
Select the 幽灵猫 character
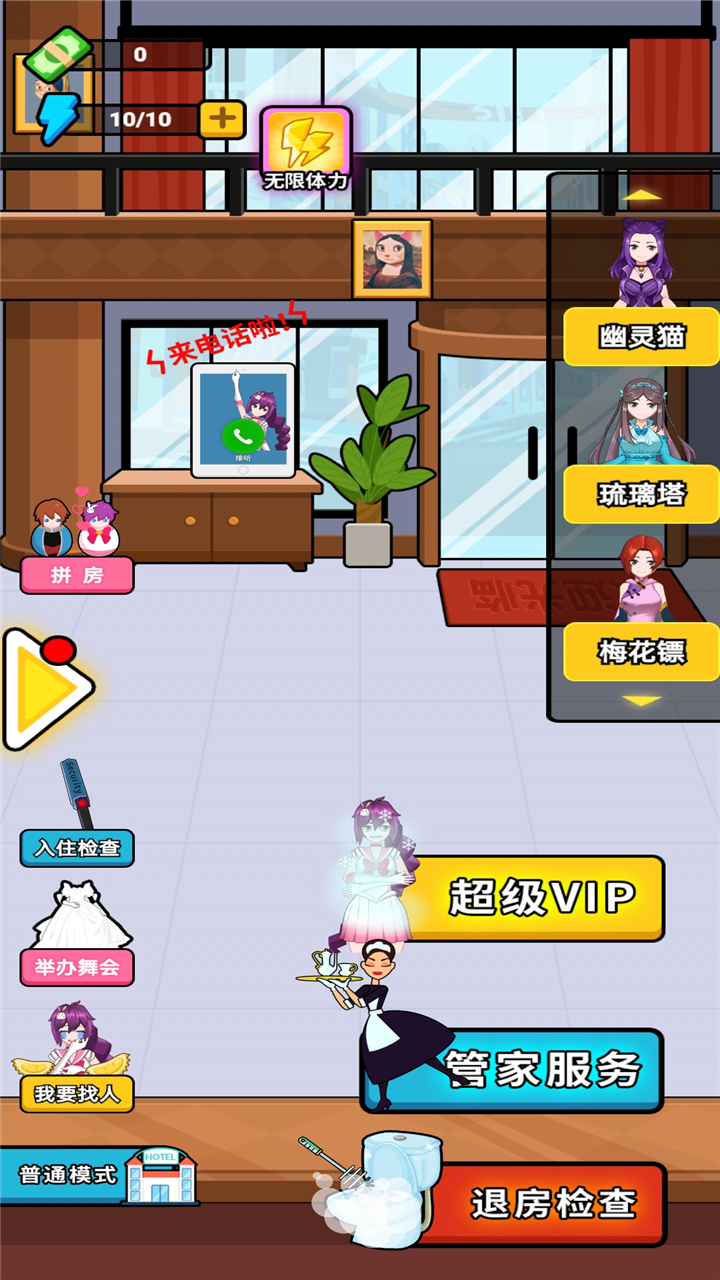coord(641,337)
